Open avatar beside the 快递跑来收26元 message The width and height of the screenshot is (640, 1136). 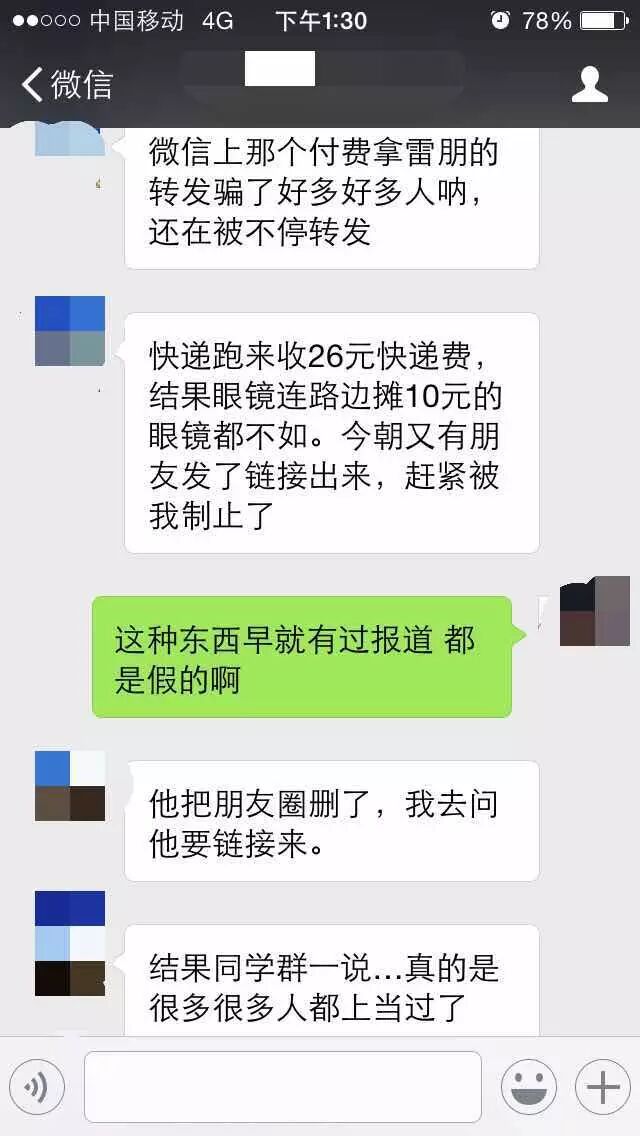click(x=70, y=331)
